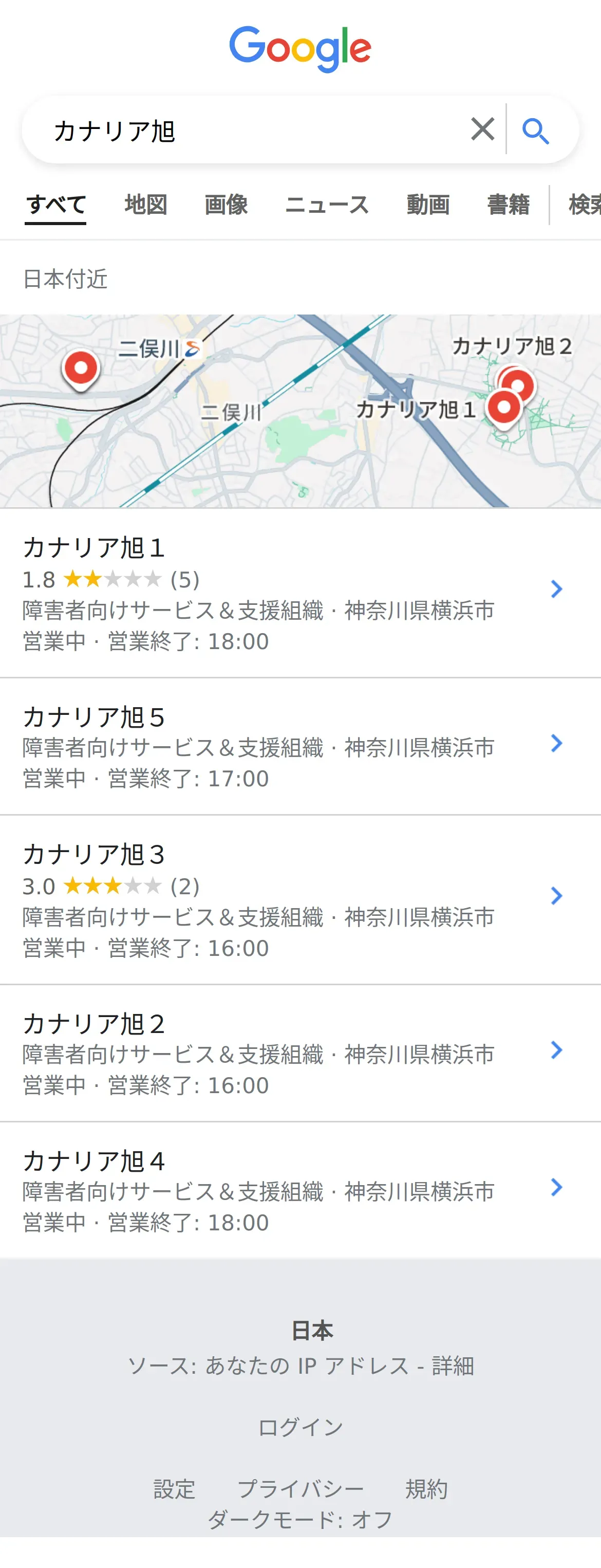Screen dimensions: 601x1568
Task: Open the プライバシー footer link
Action: [300, 1489]
